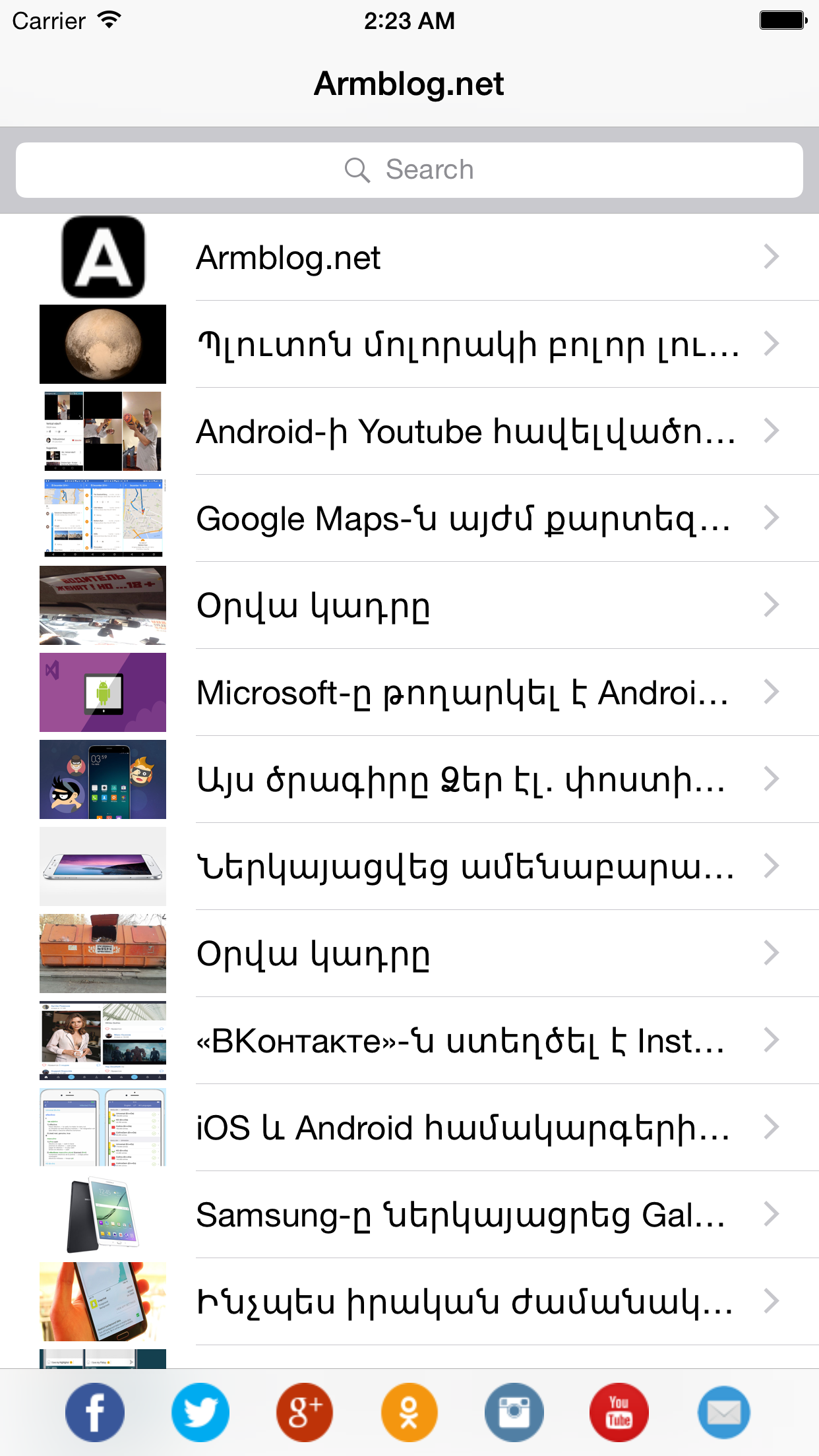Open the ВКонтакте Instagram article
819x1456 pixels.
point(409,1040)
